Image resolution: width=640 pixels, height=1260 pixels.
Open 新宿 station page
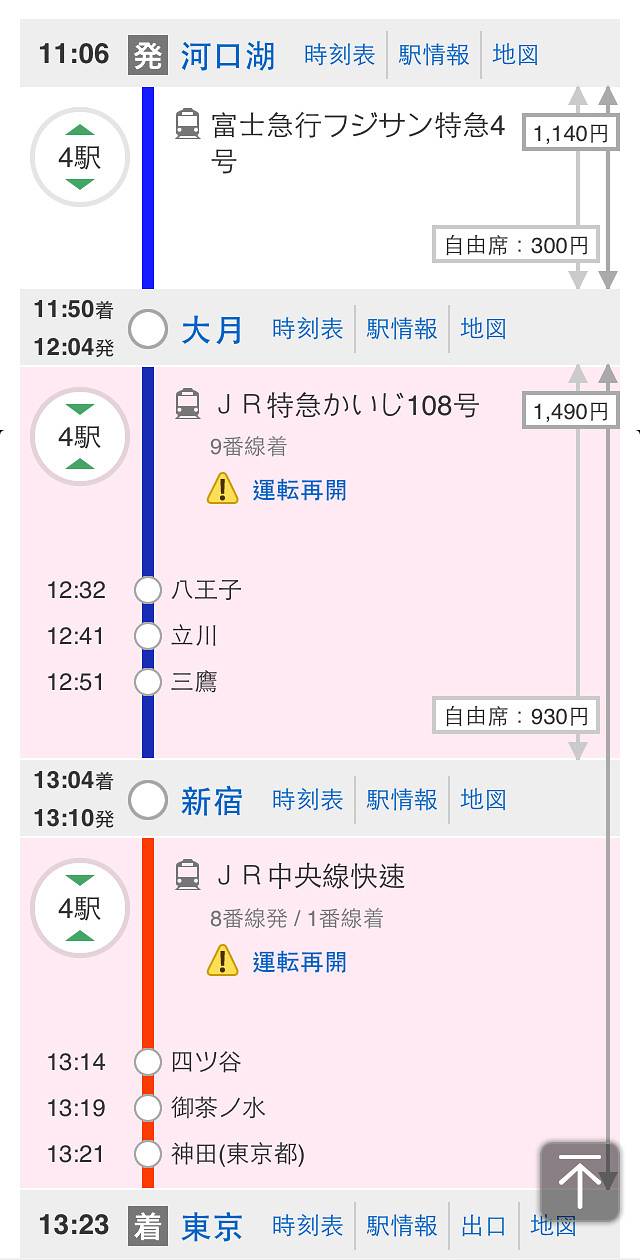click(x=212, y=800)
